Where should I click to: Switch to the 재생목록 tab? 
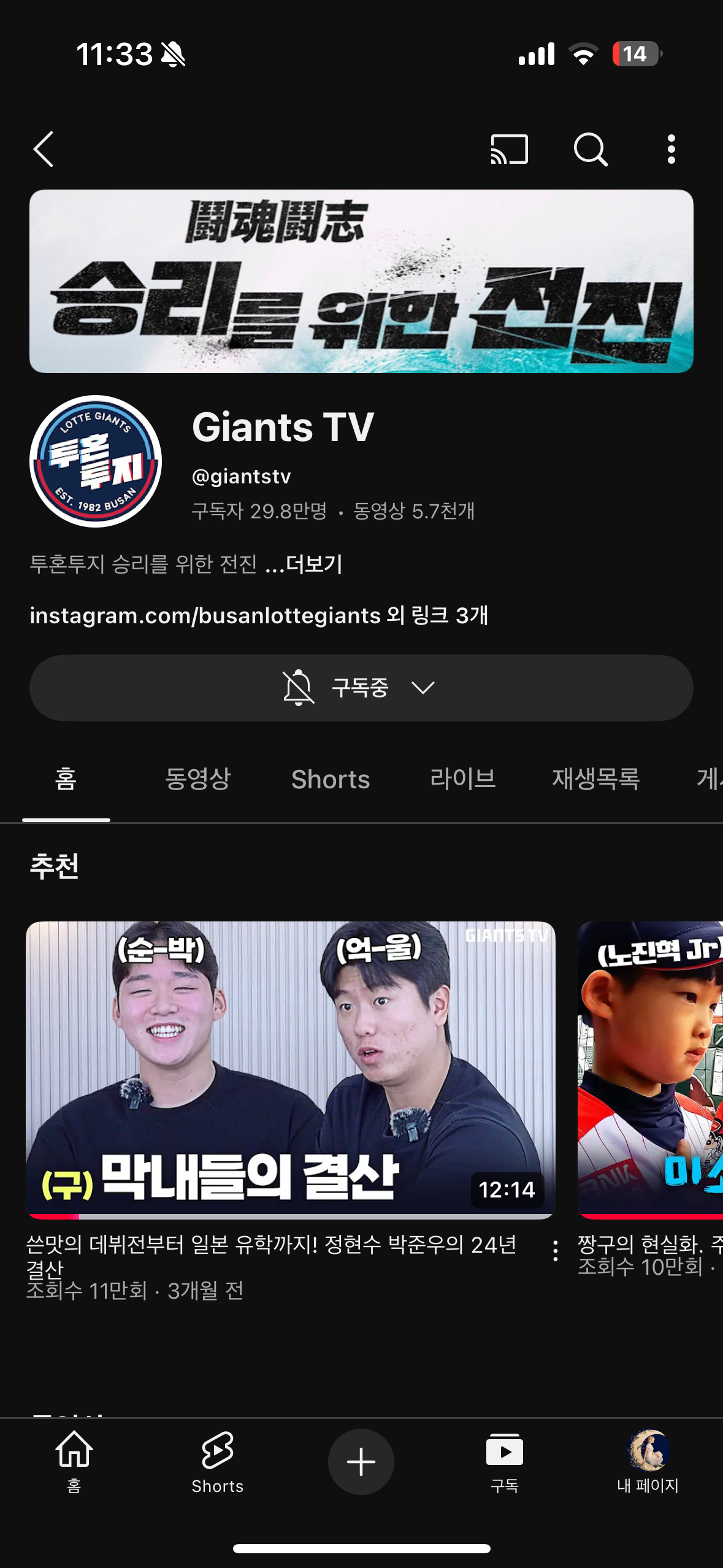pyautogui.click(x=595, y=779)
